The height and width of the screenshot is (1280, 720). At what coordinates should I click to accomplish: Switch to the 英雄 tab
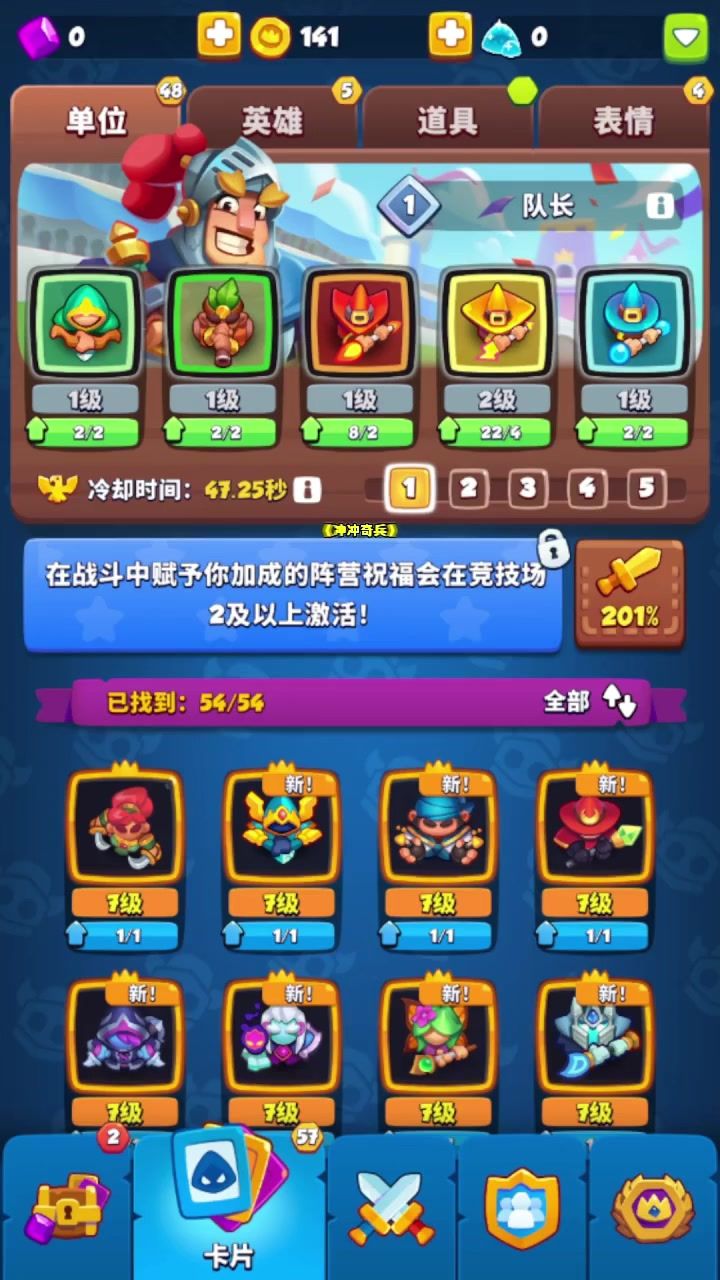pos(272,121)
